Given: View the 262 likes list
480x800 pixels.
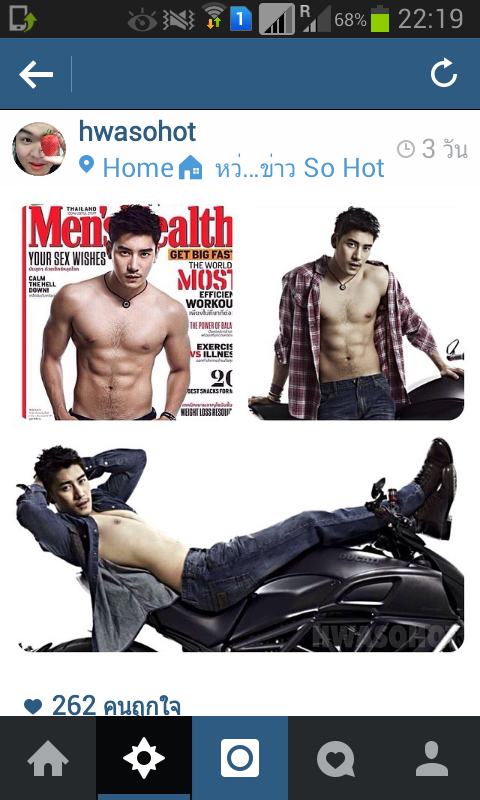Looking at the screenshot, I should [102, 706].
